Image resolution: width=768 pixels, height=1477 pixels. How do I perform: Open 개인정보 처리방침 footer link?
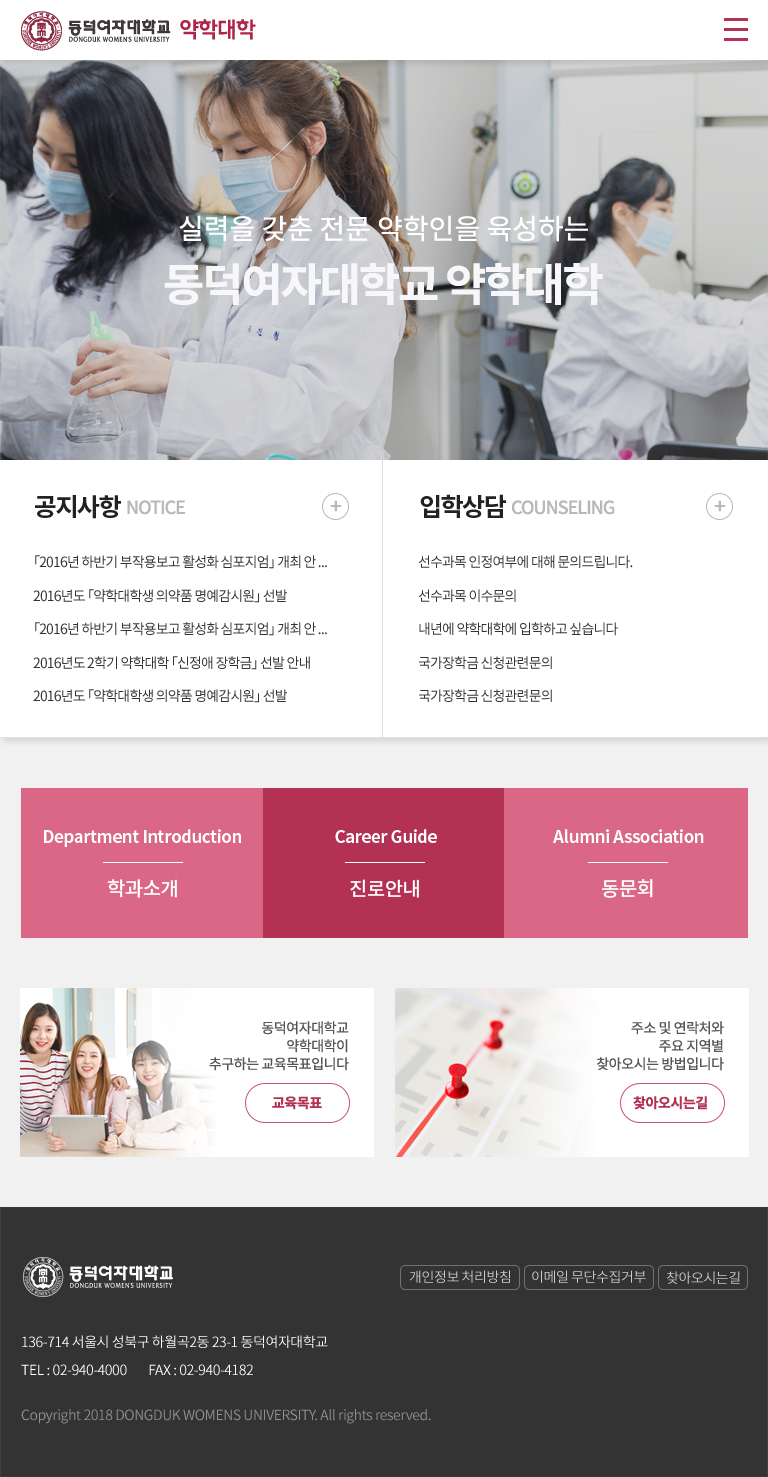point(460,1277)
